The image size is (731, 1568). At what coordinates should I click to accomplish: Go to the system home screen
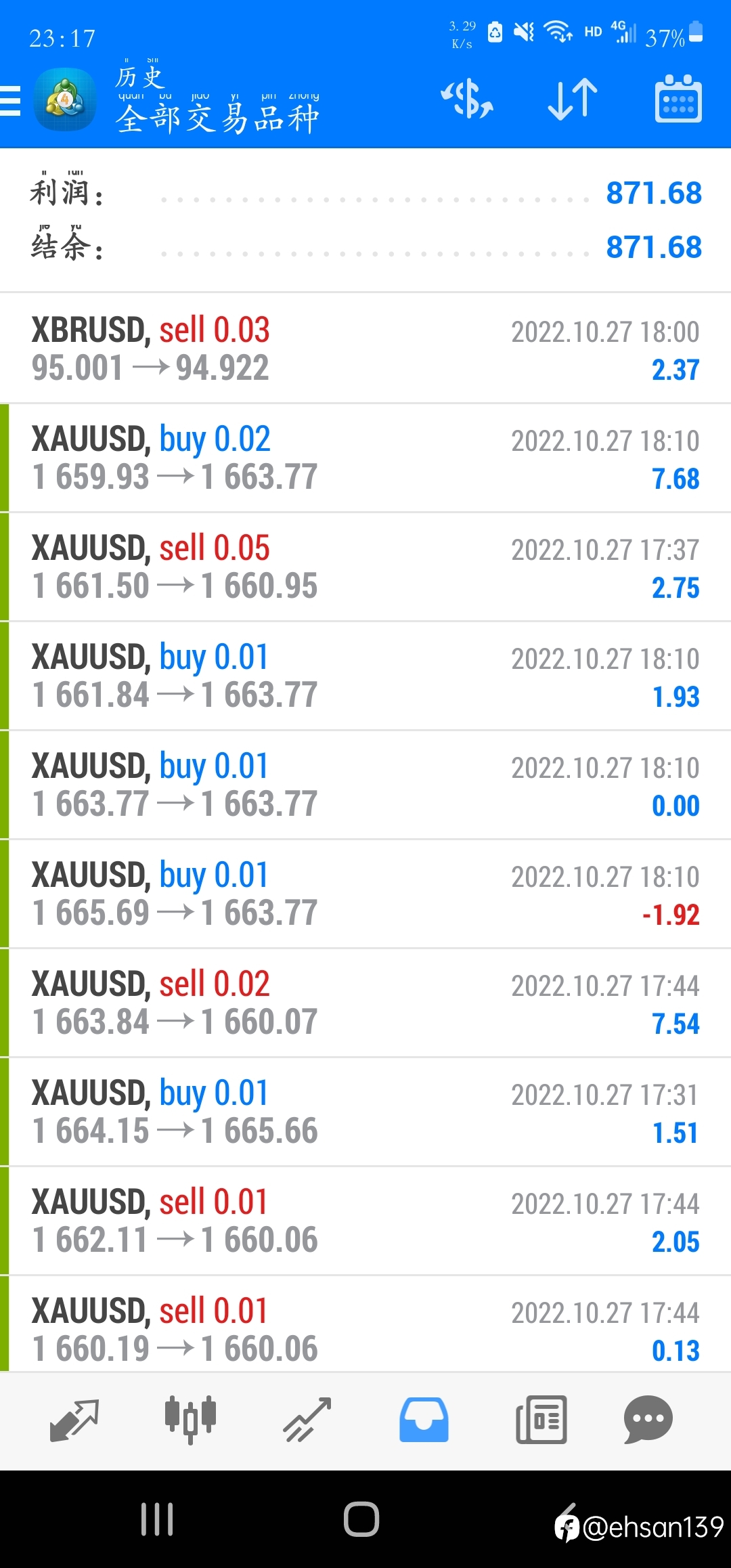tap(361, 1519)
